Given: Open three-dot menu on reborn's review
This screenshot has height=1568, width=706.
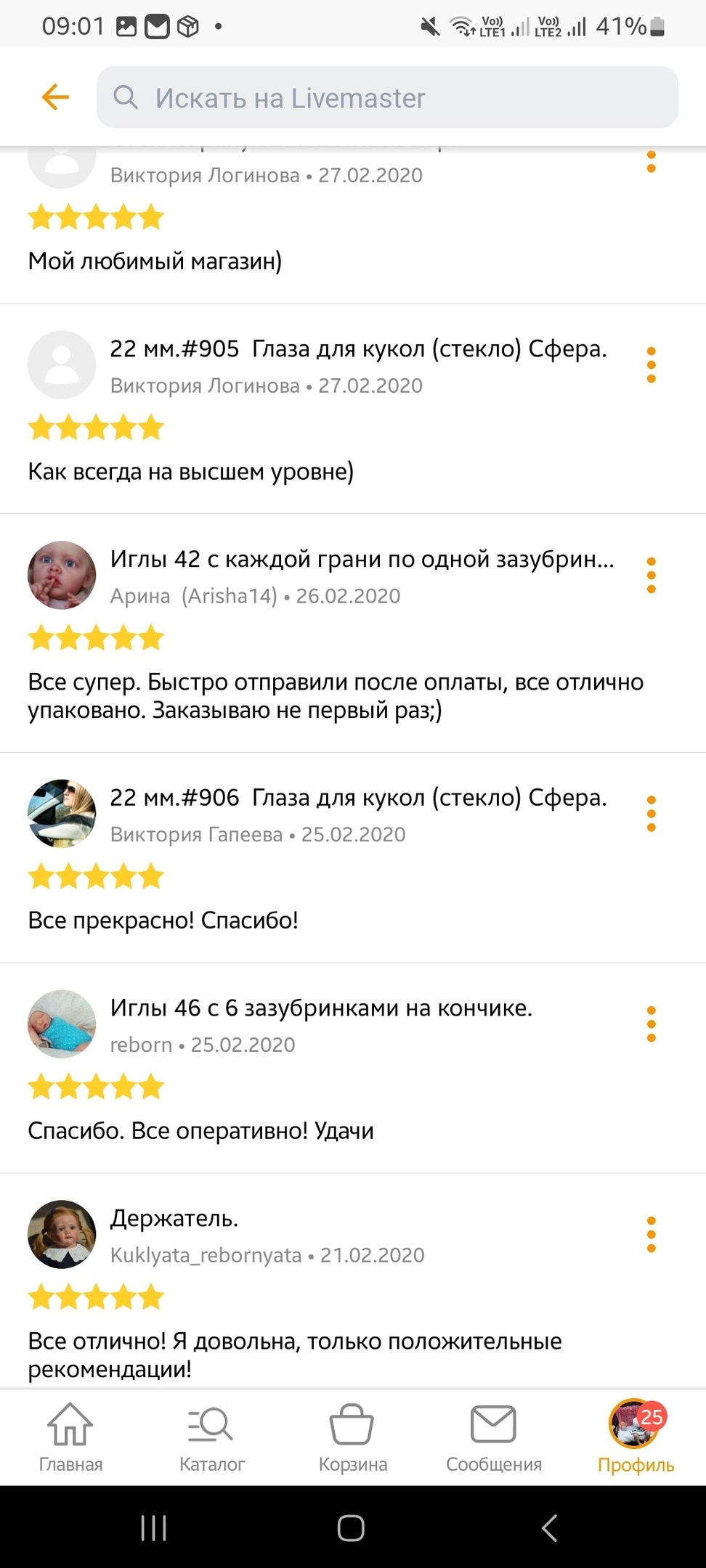Looking at the screenshot, I should click(x=651, y=1024).
